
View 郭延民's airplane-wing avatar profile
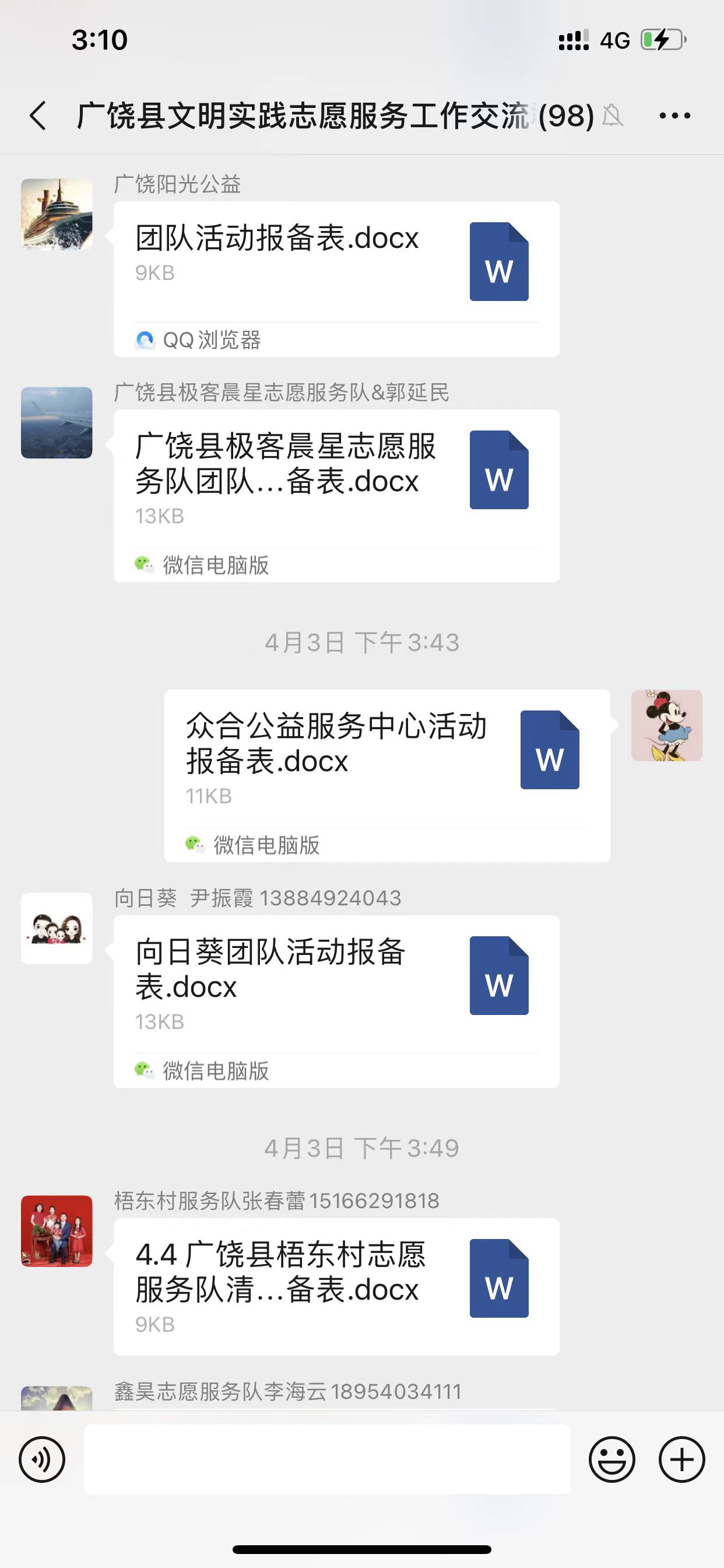pyautogui.click(x=57, y=422)
